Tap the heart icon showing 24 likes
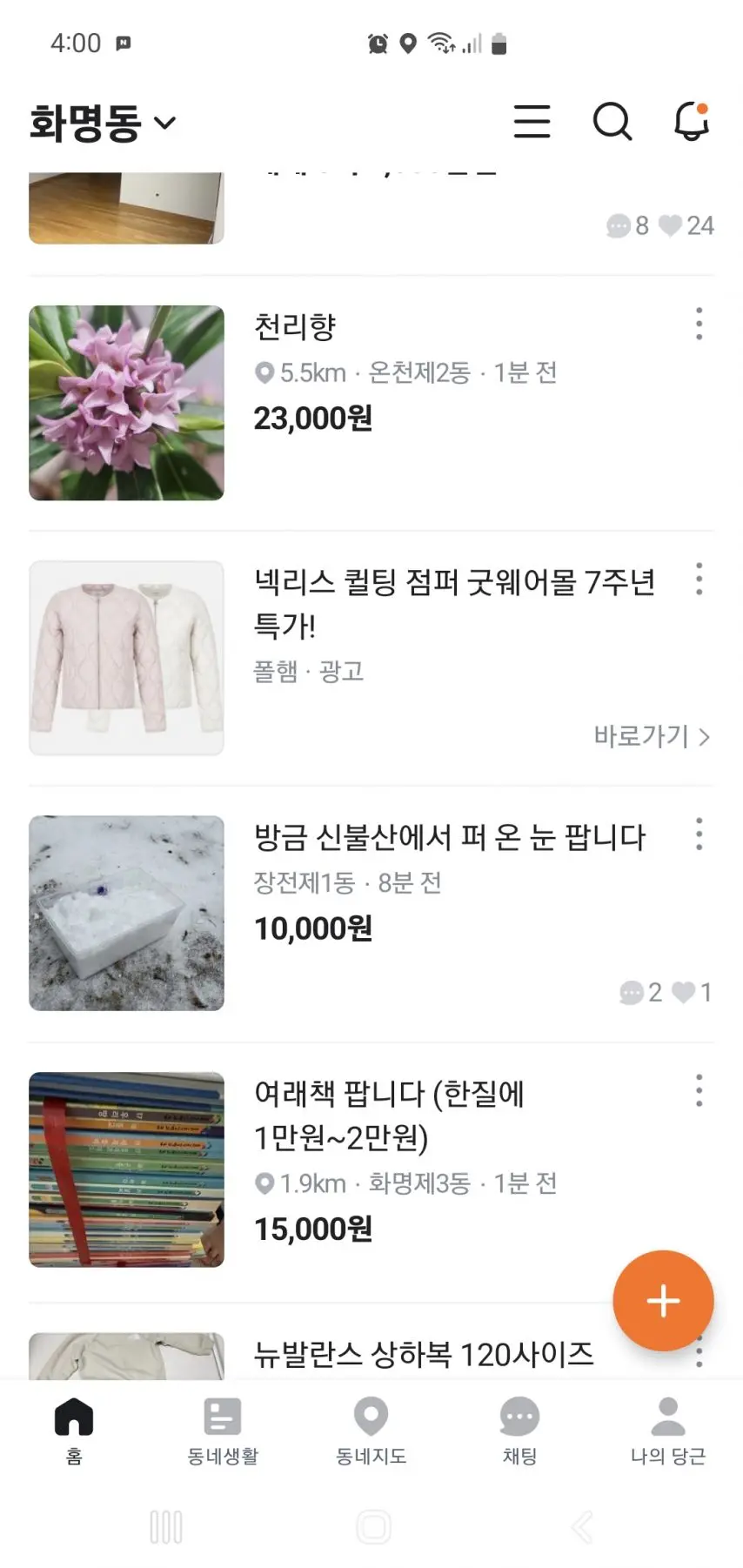The height and width of the screenshot is (1568, 743). [670, 225]
